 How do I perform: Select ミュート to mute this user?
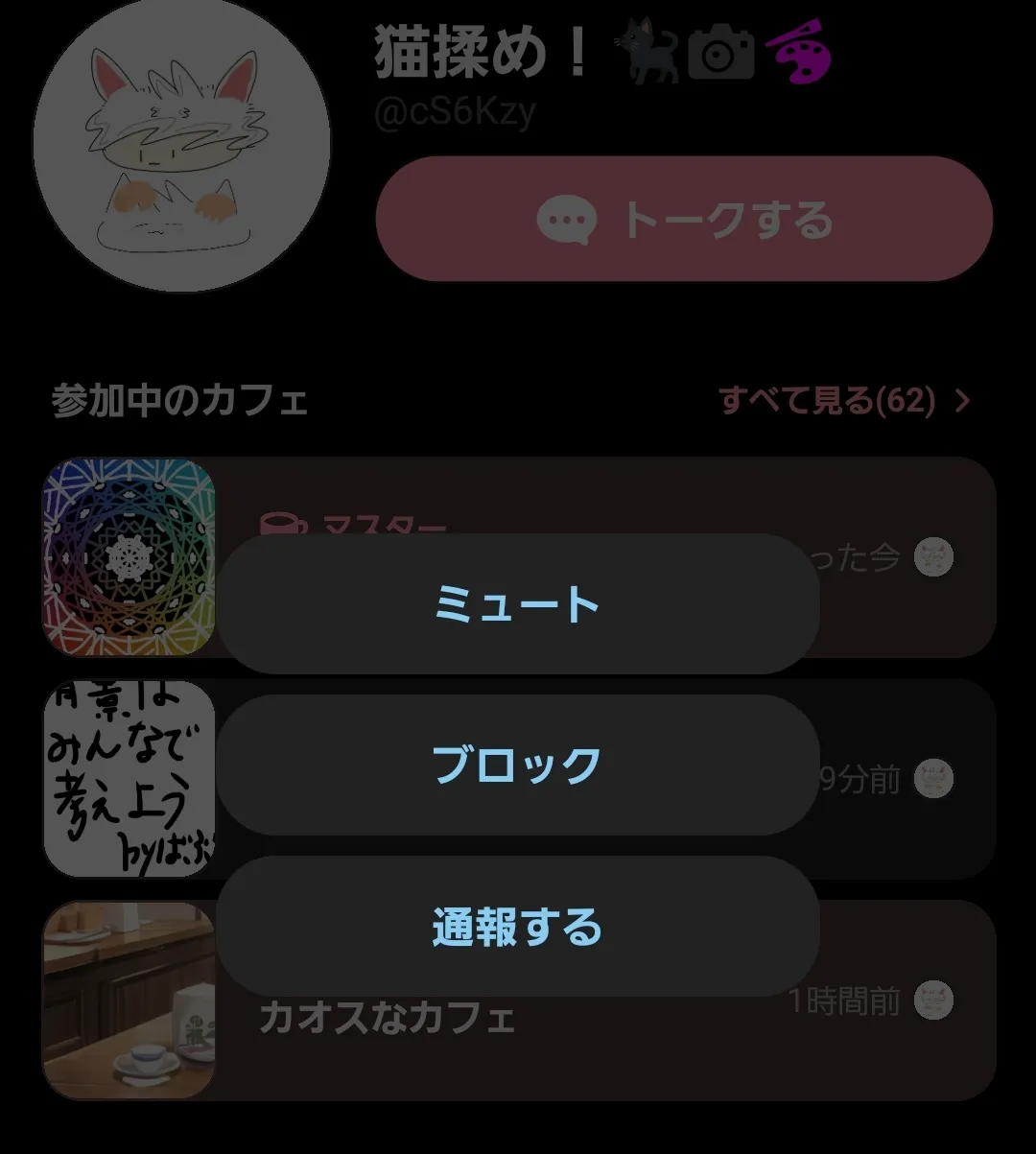pos(517,604)
